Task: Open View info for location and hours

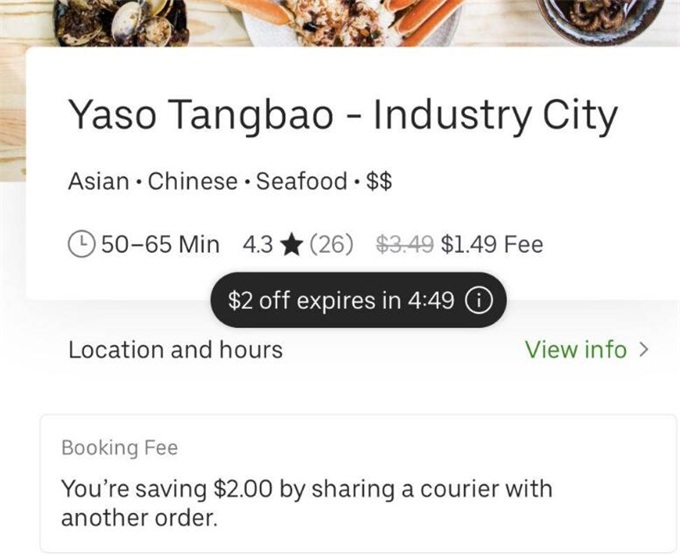Action: click(586, 350)
